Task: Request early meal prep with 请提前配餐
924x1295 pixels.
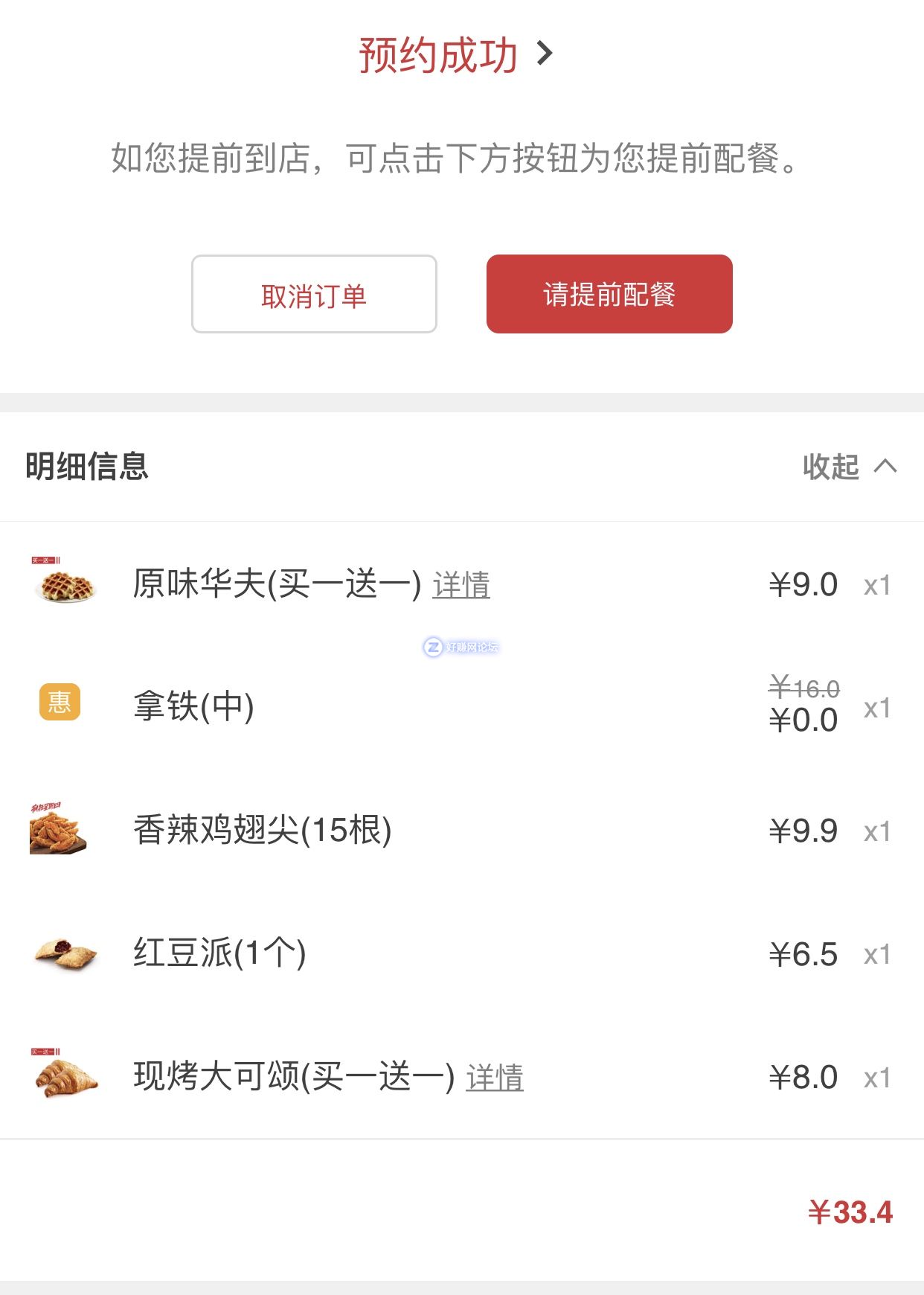Action: point(609,295)
